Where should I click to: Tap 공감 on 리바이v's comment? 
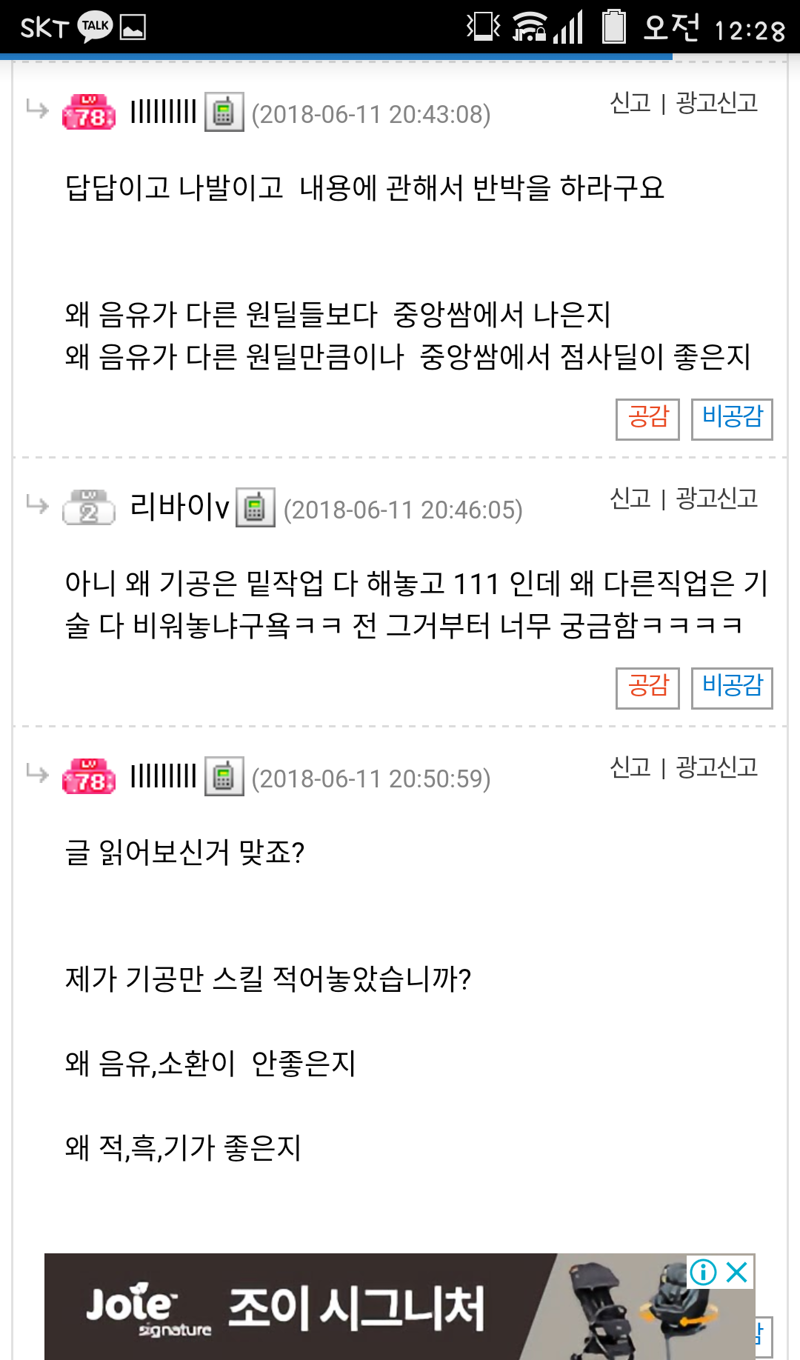point(647,687)
